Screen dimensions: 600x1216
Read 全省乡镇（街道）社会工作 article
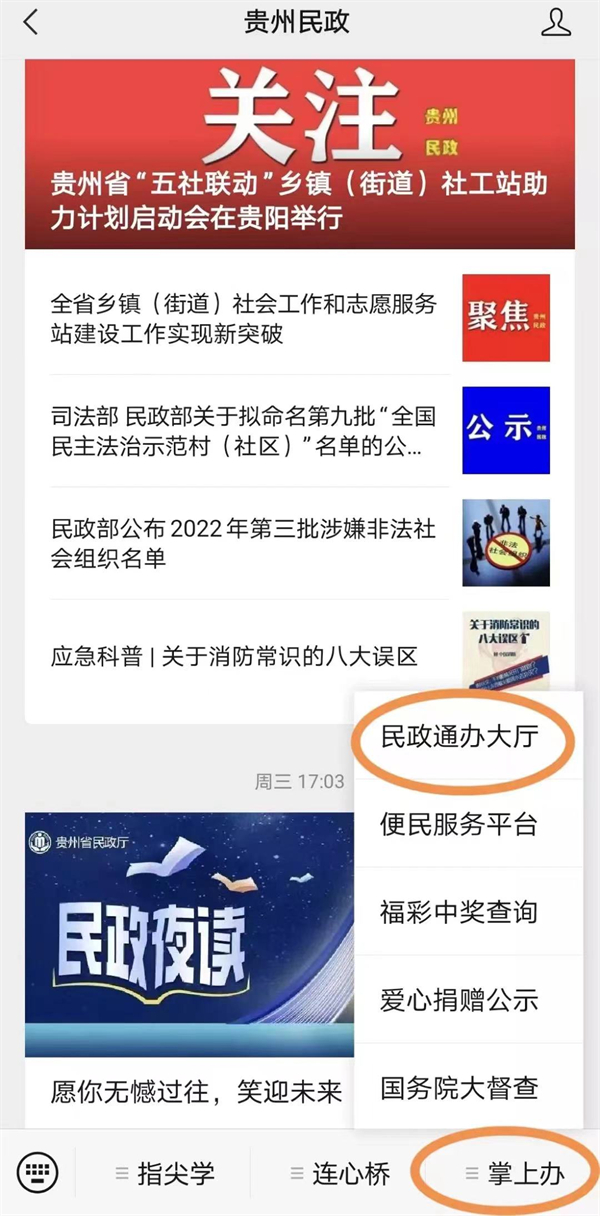(244, 318)
